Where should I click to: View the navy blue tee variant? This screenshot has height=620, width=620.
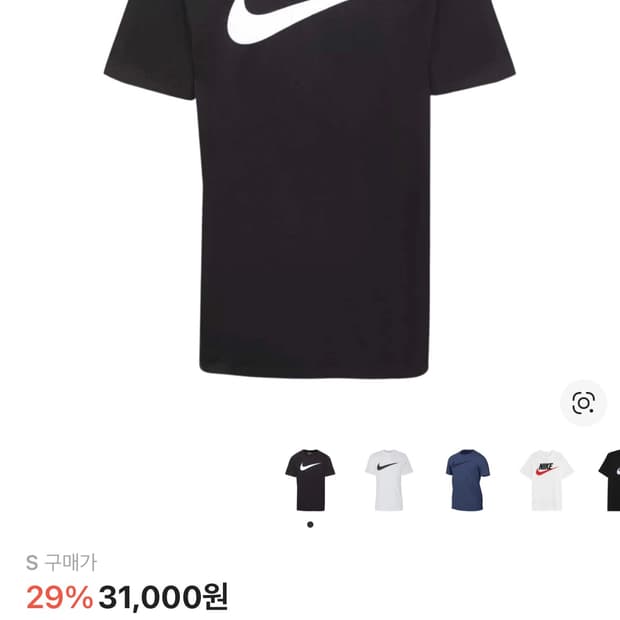tap(468, 480)
